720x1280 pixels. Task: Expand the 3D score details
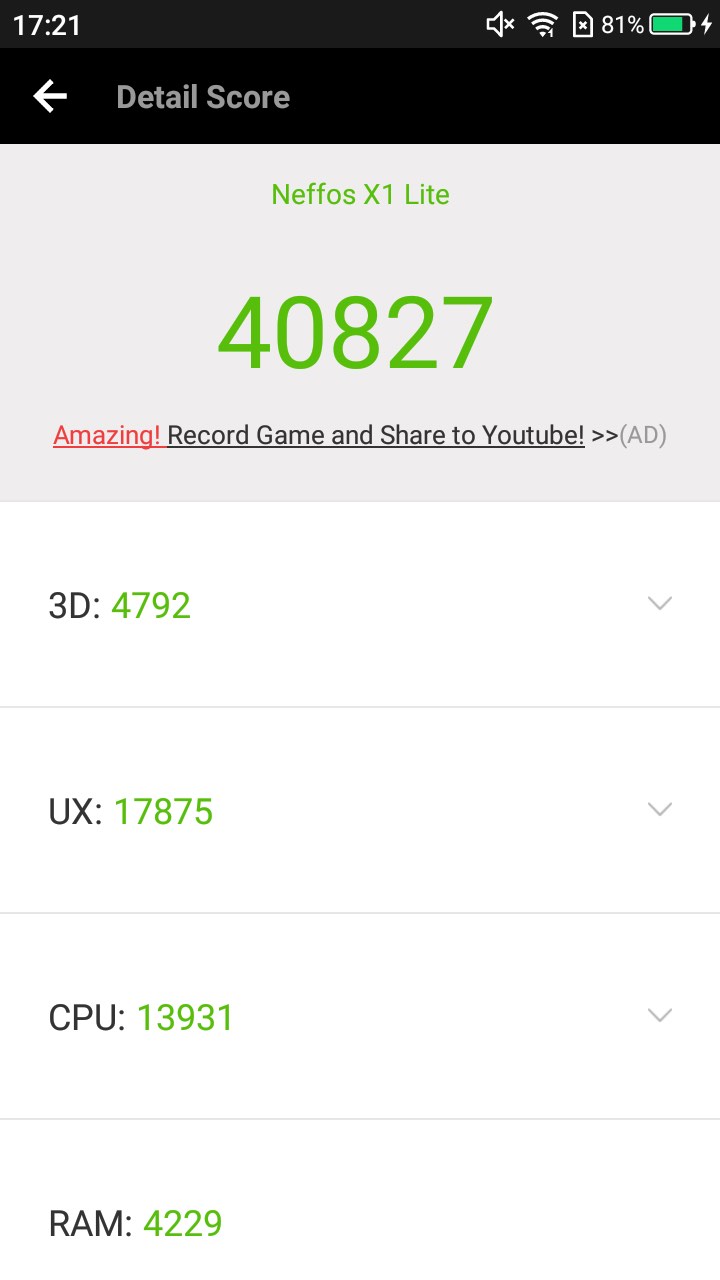(659, 603)
